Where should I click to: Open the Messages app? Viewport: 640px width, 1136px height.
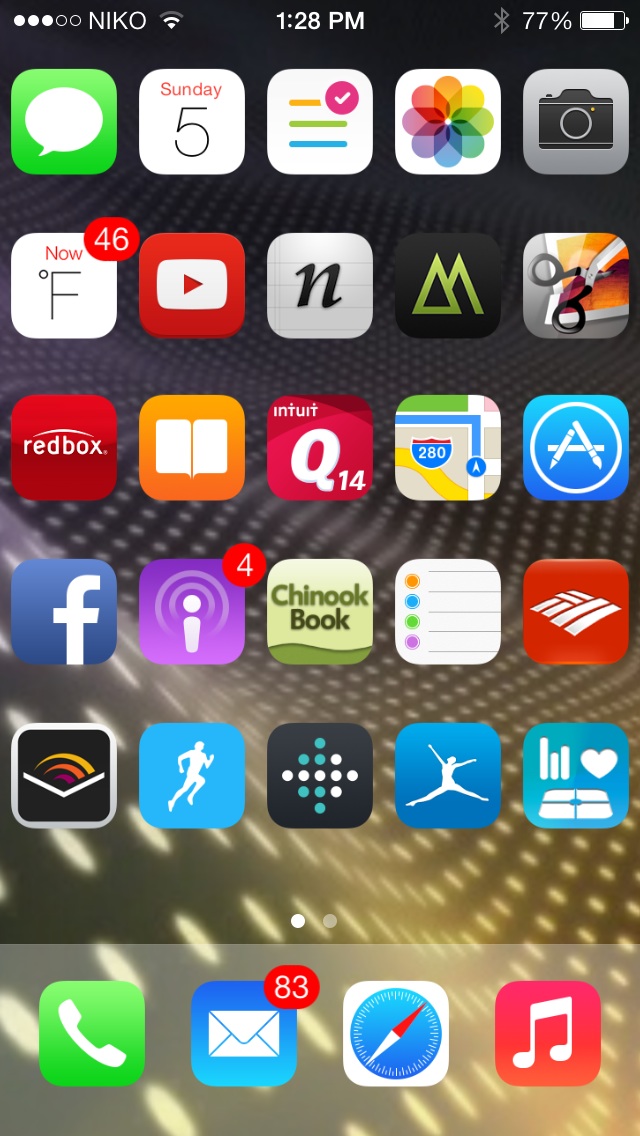coord(64,122)
